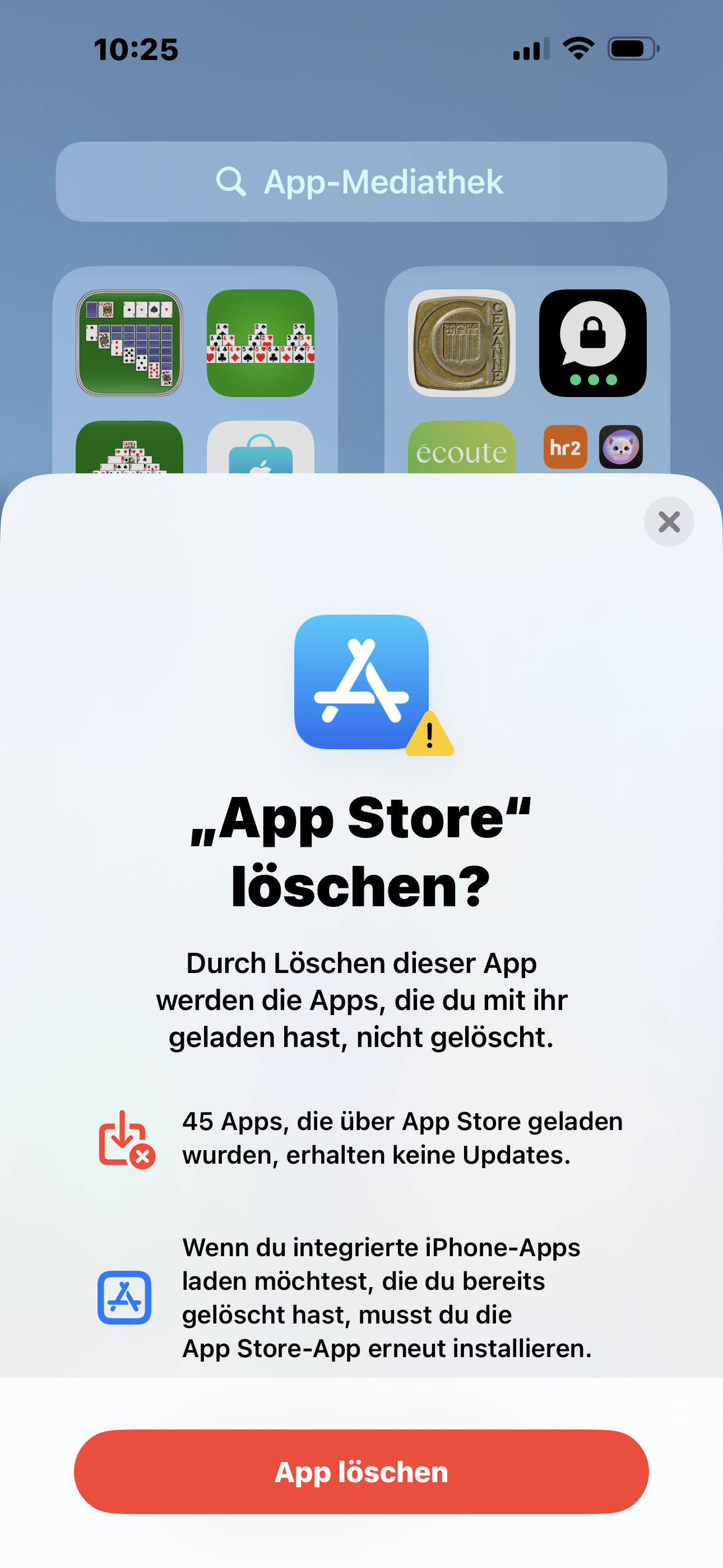Dismiss the delete App Store dialog

tap(668, 522)
